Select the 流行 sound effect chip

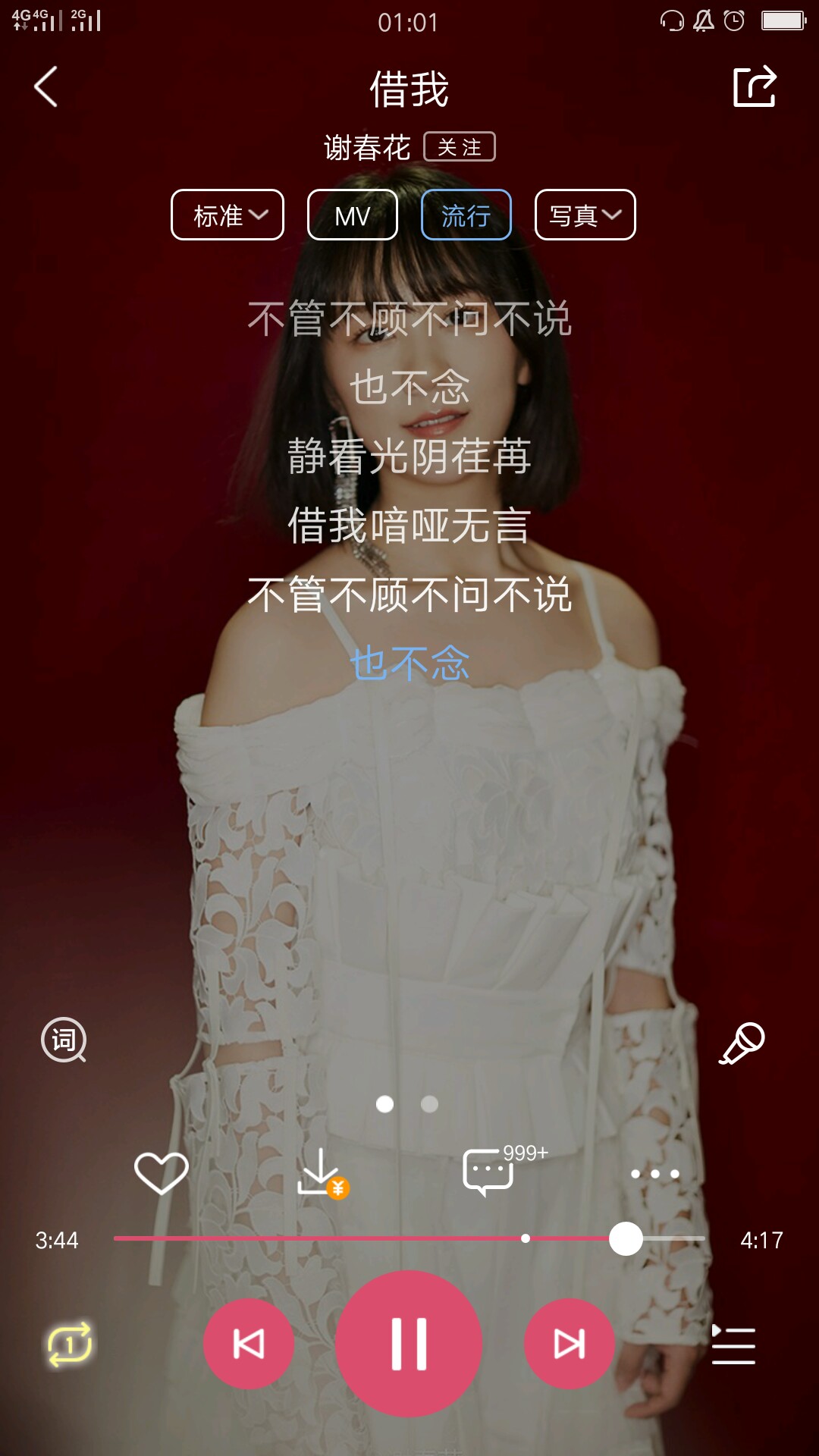(466, 215)
